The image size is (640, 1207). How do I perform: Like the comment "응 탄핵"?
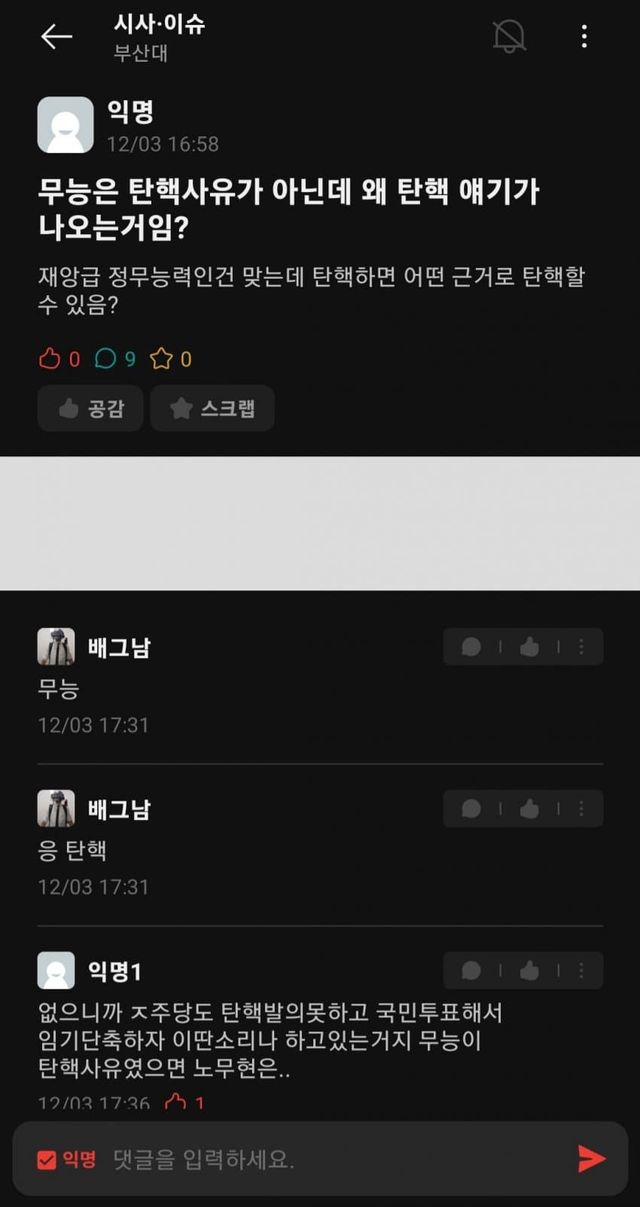pyautogui.click(x=529, y=809)
